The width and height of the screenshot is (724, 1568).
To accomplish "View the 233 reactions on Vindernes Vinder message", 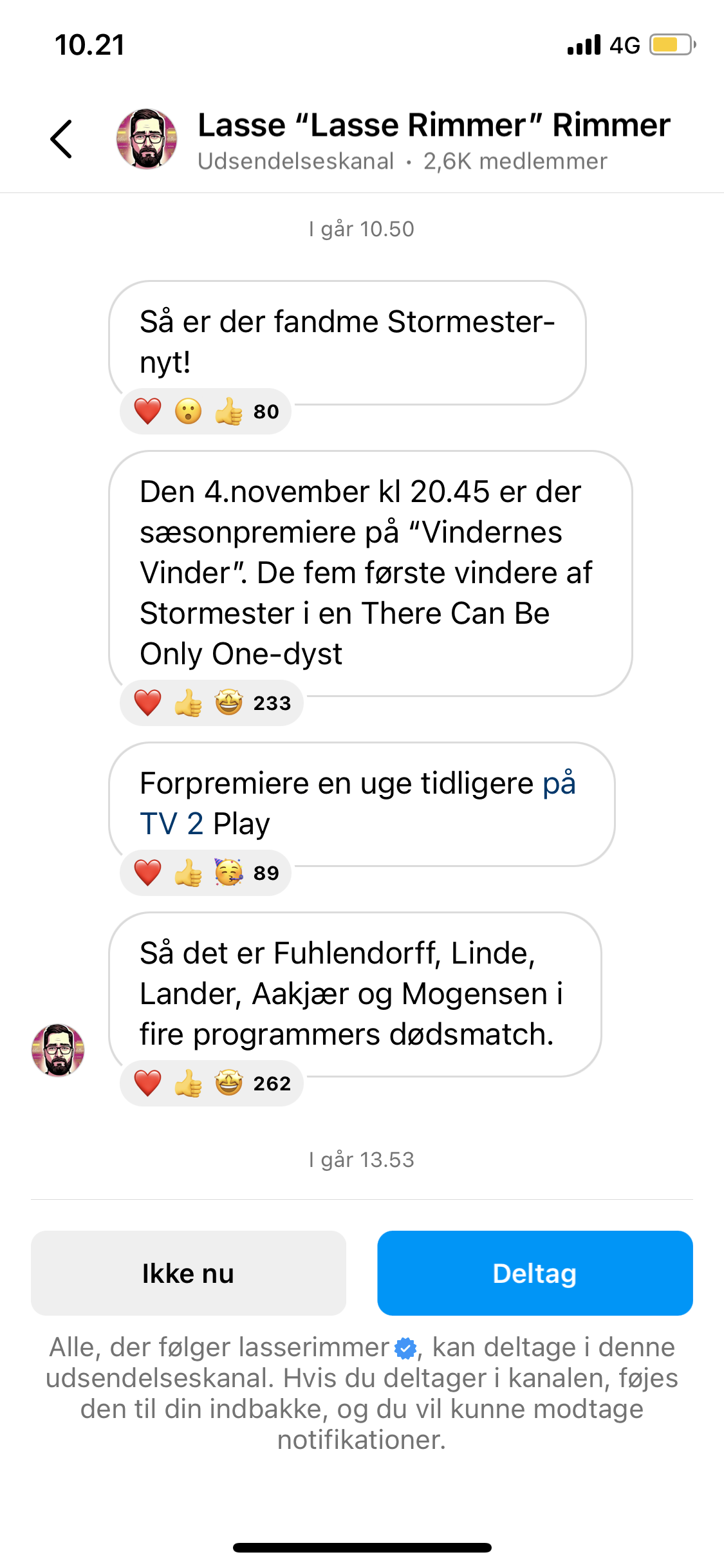I will [211, 703].
